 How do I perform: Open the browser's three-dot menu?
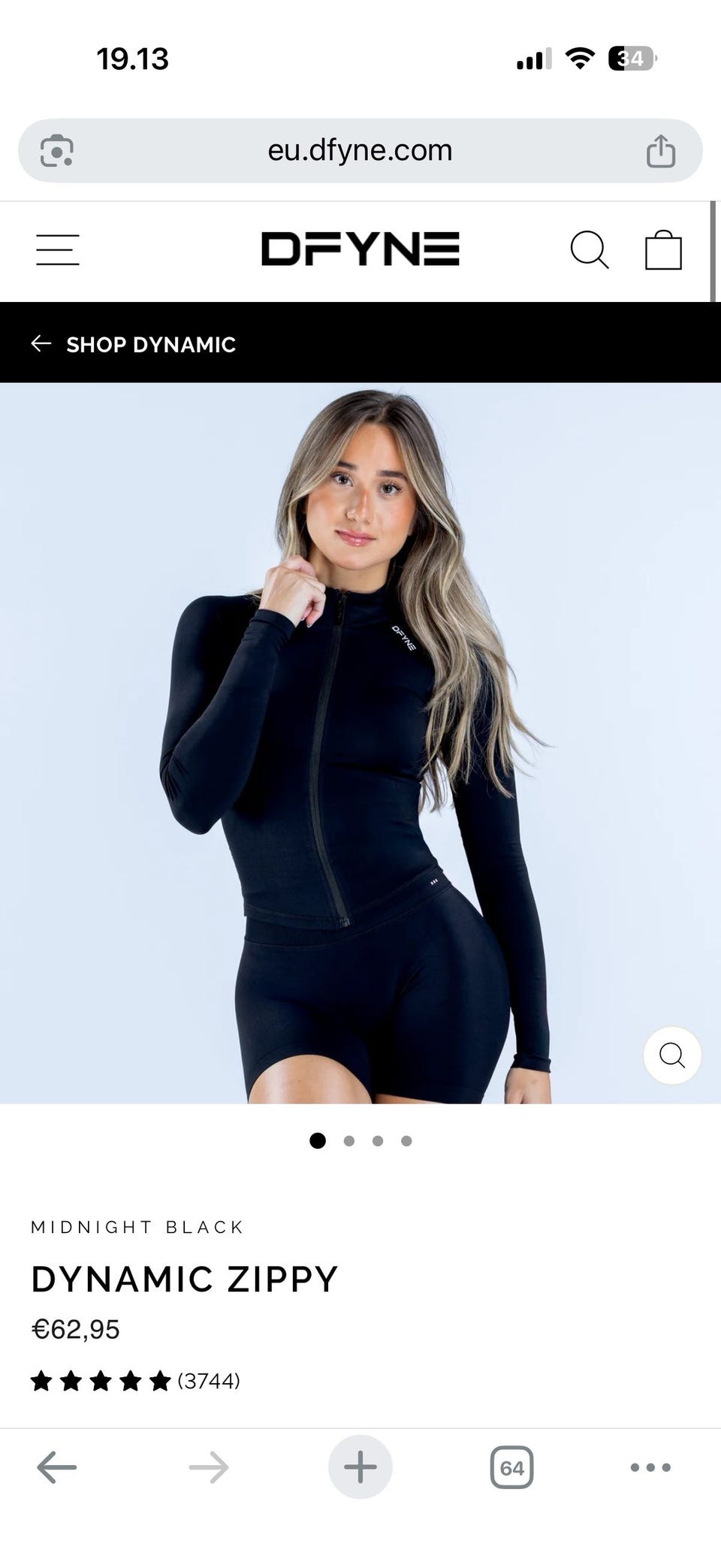click(x=650, y=1467)
